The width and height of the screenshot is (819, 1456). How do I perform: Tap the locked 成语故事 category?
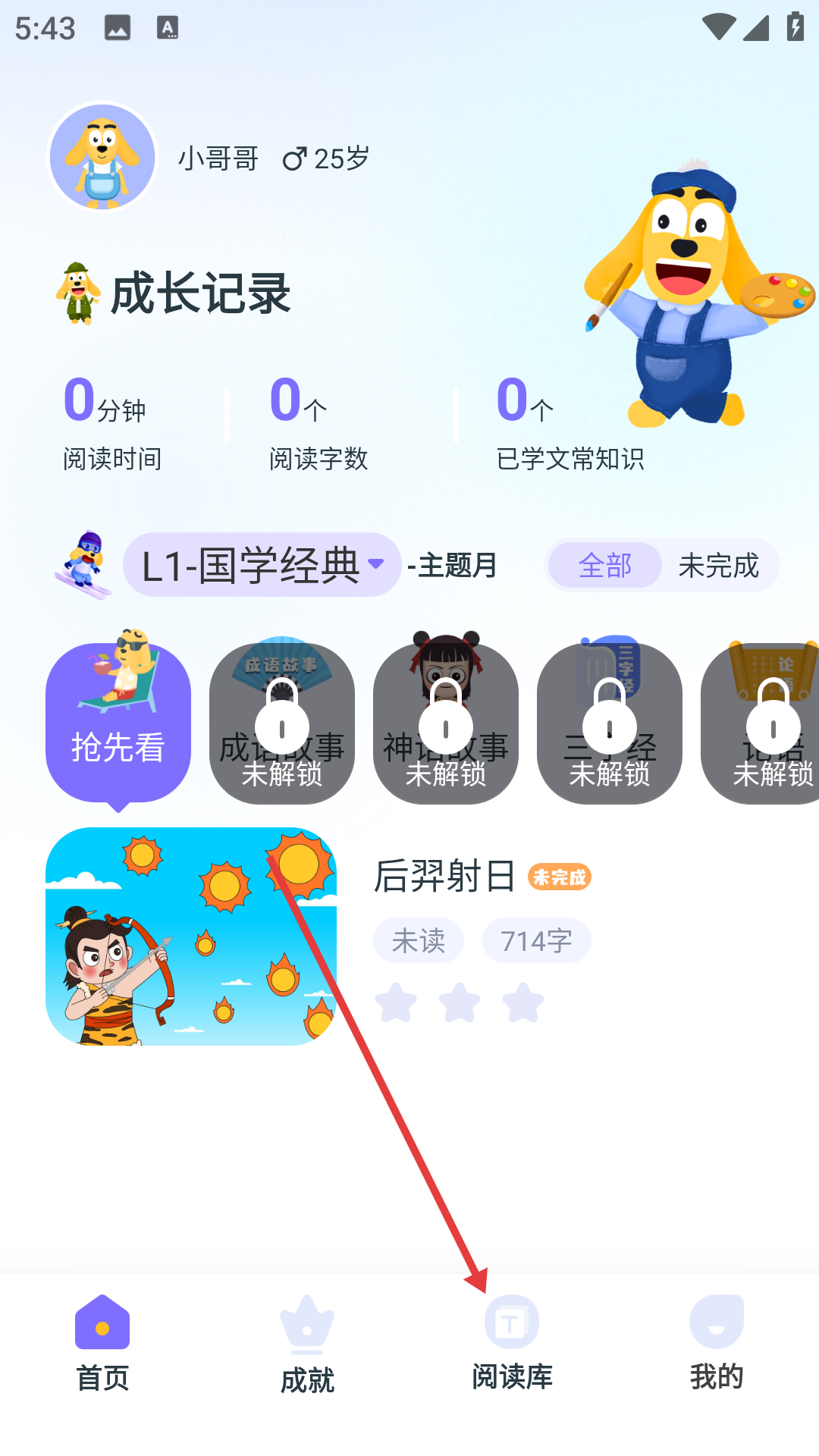pyautogui.click(x=282, y=724)
